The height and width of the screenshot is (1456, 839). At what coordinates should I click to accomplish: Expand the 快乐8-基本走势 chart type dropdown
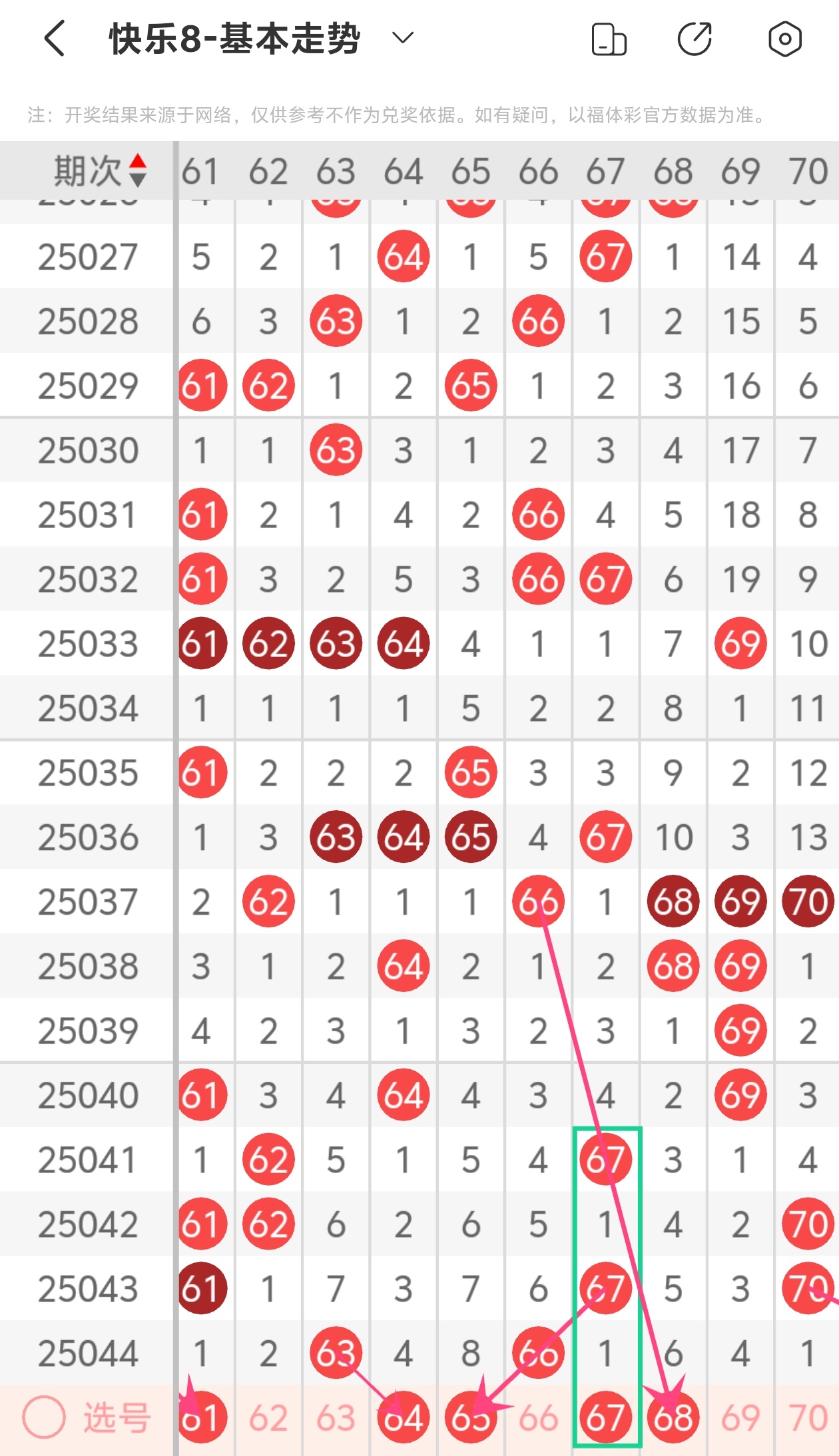[403, 38]
